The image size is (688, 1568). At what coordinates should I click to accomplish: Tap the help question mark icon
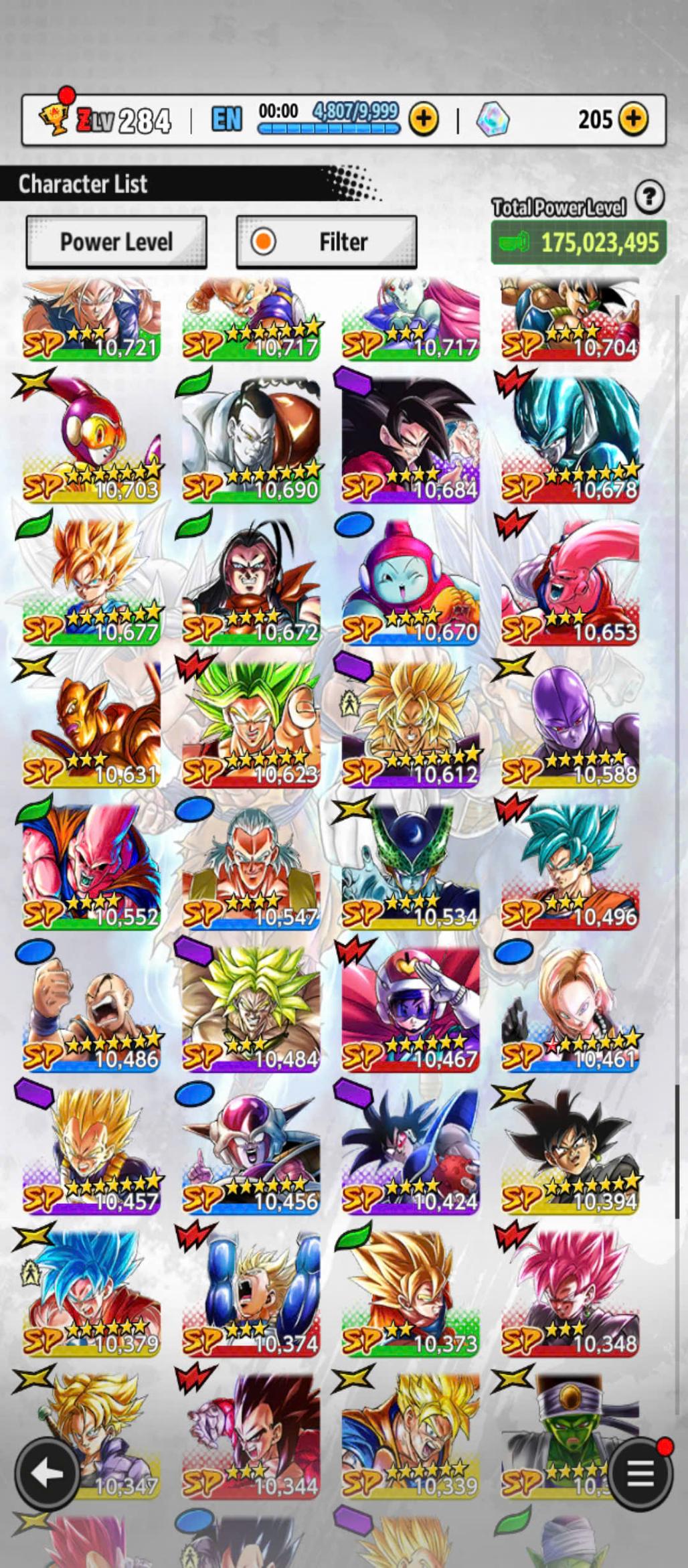point(649,198)
